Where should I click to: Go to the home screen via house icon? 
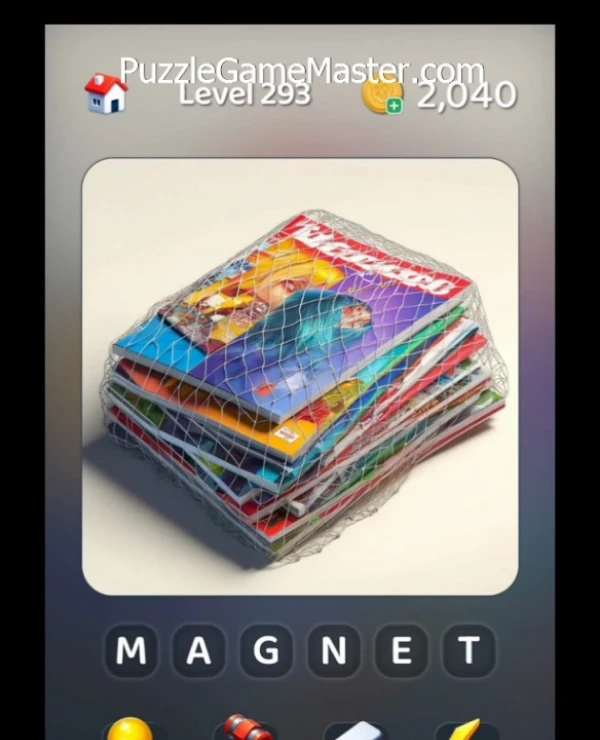tap(106, 95)
